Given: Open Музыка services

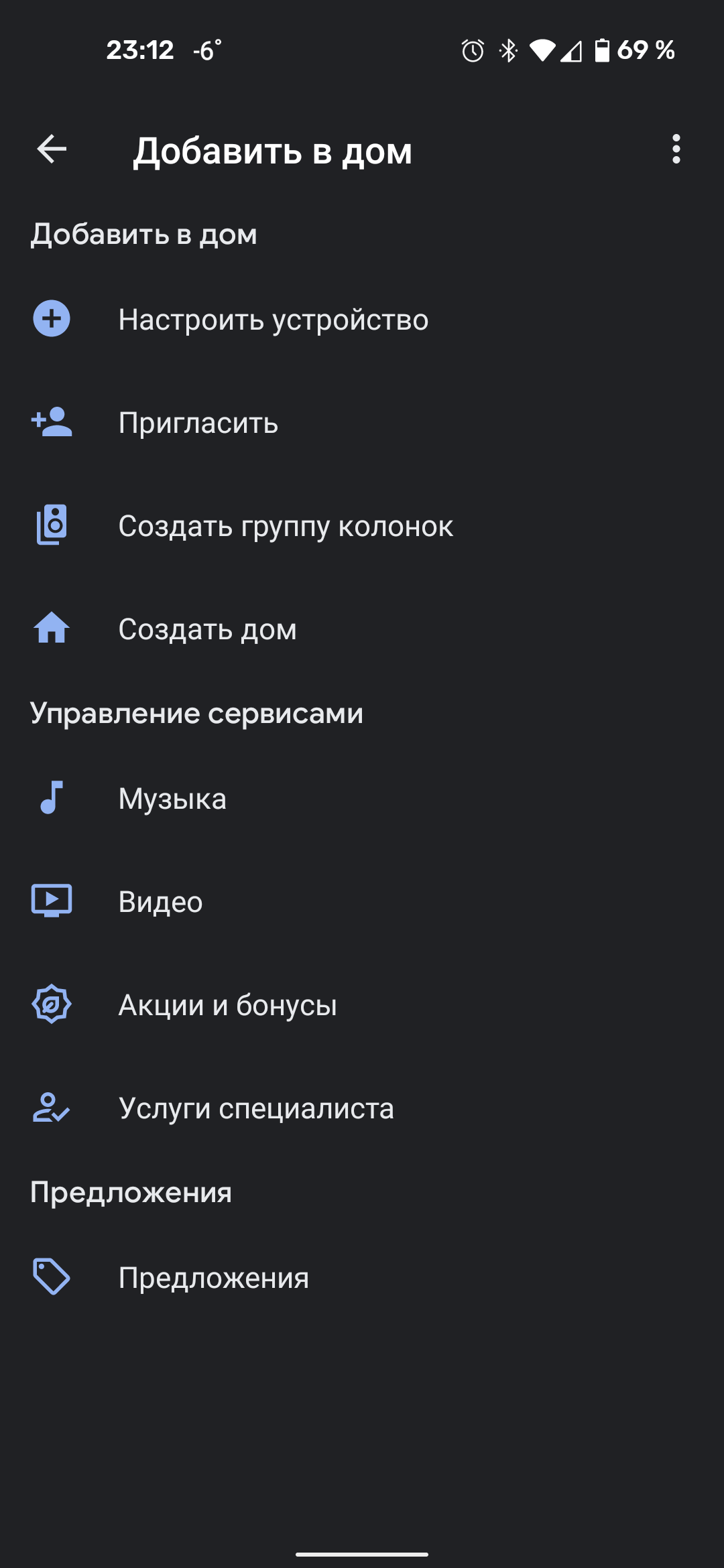Looking at the screenshot, I should [172, 799].
